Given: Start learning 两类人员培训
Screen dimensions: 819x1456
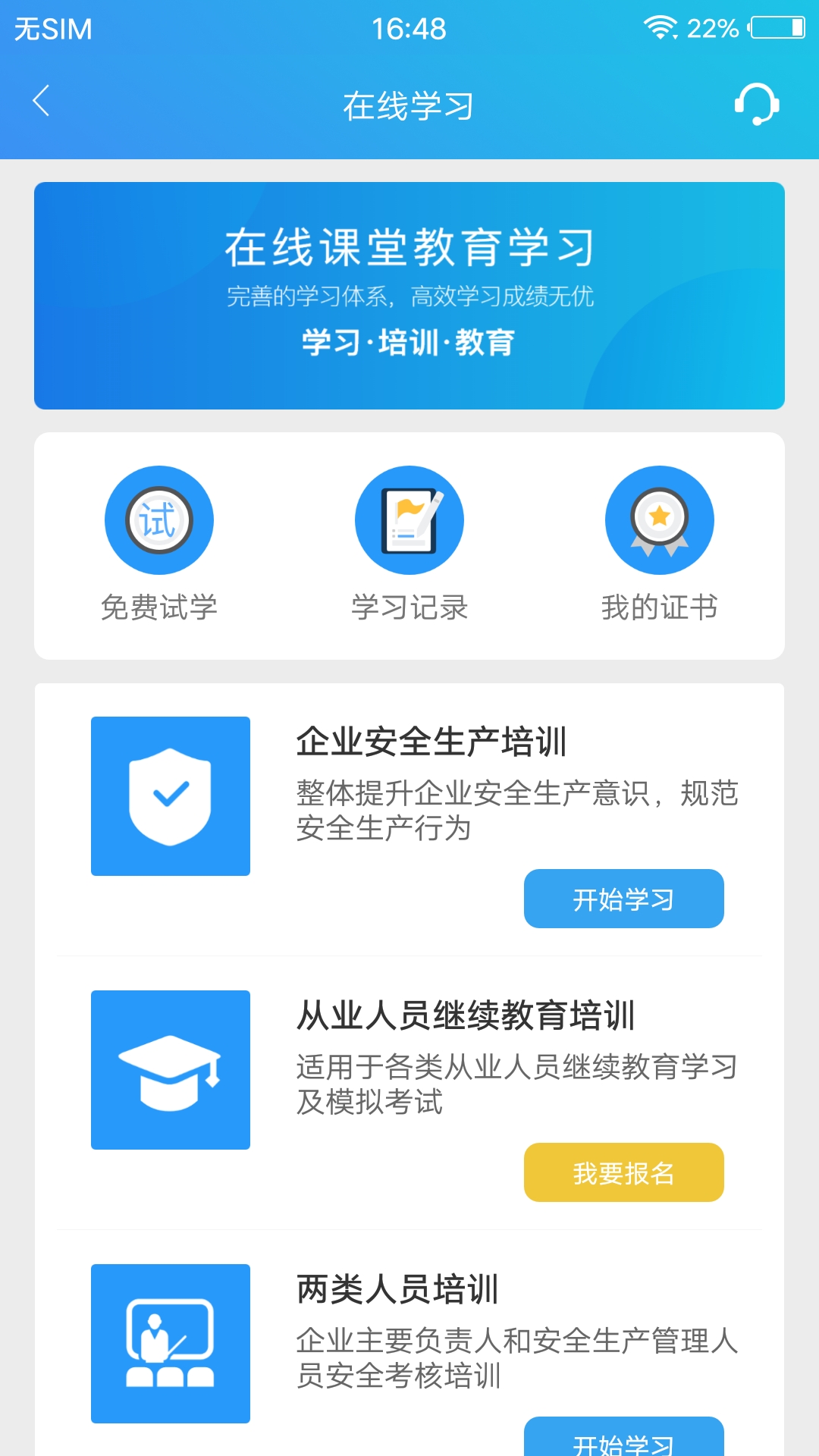Looking at the screenshot, I should point(623,1439).
